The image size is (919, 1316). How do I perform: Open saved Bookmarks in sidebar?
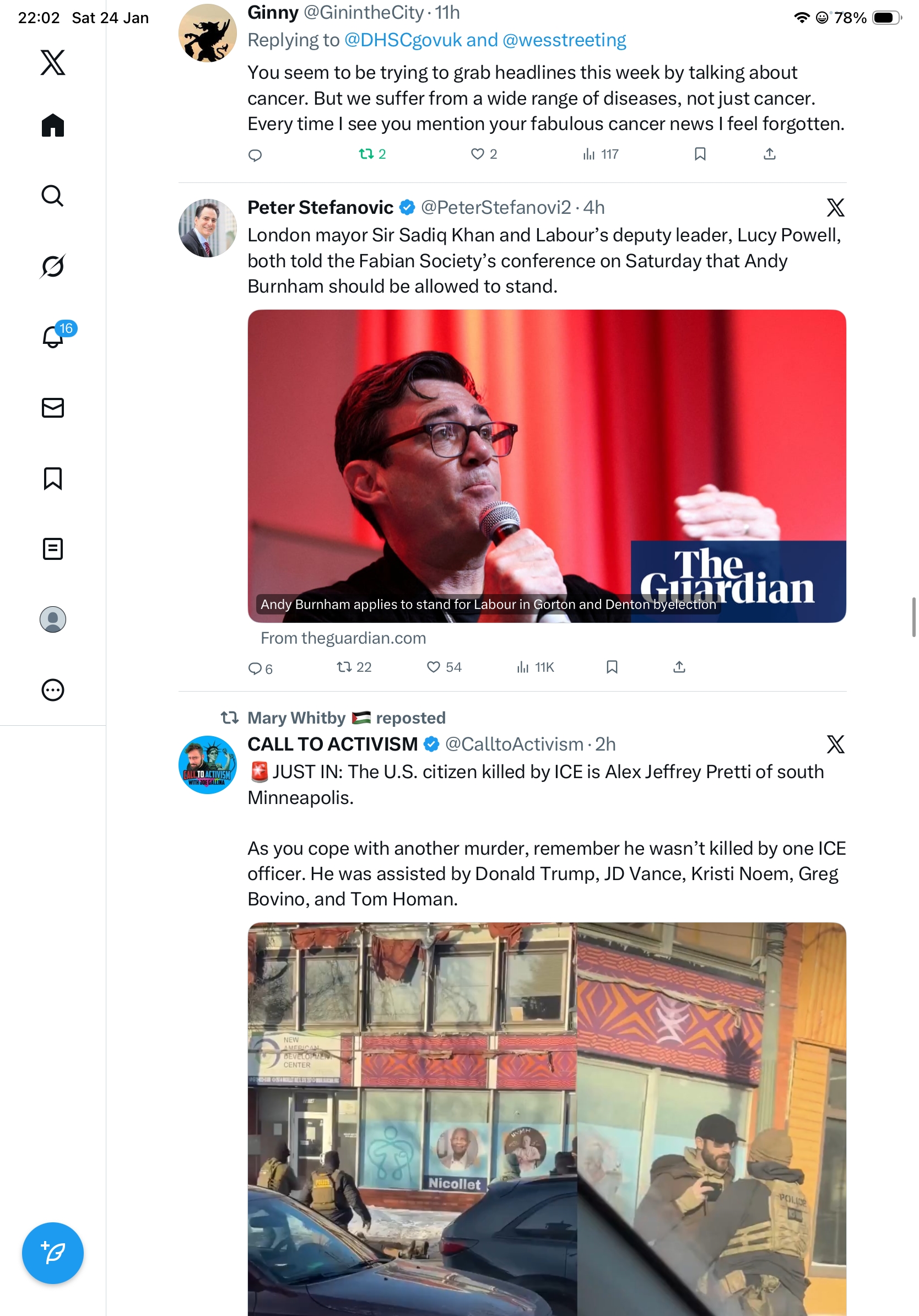(53, 478)
